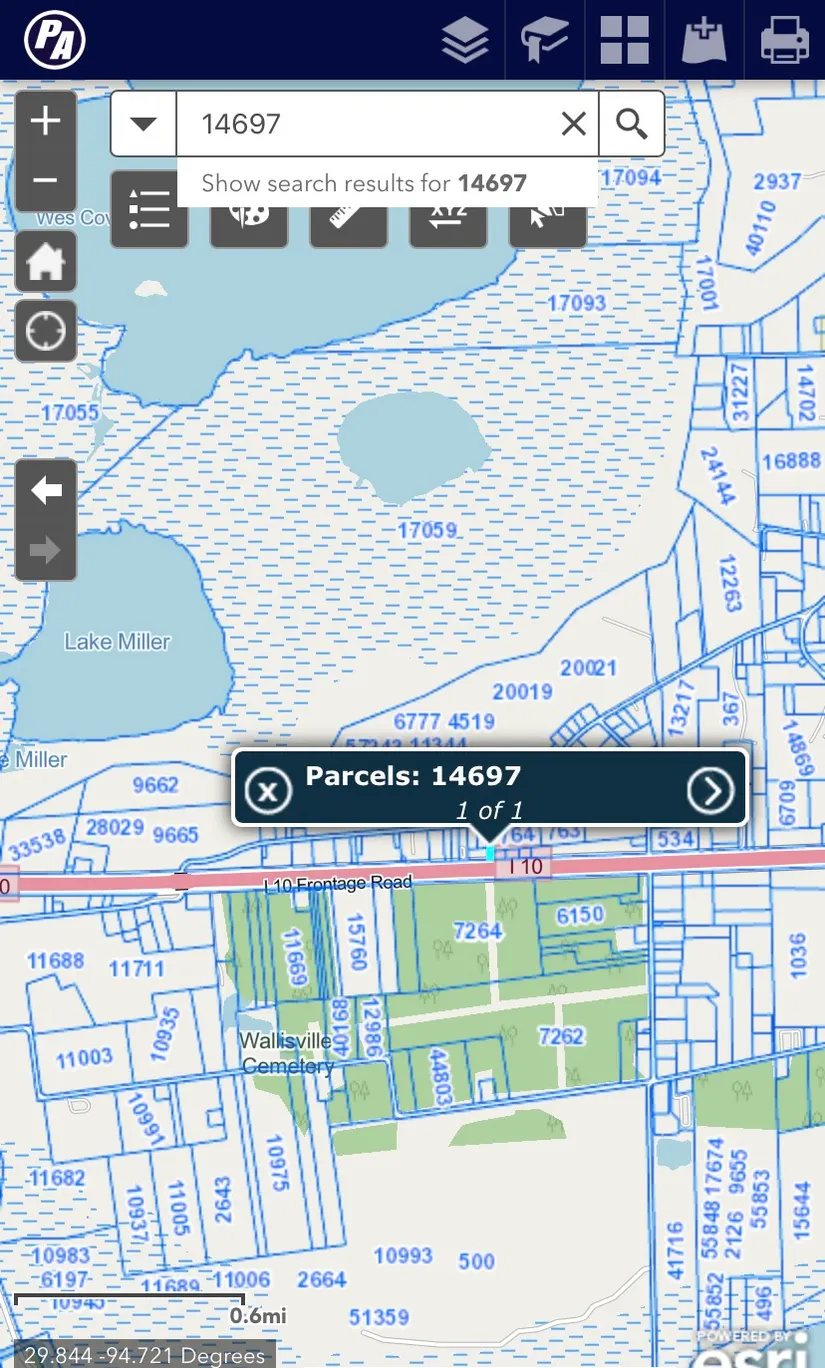Locate my current position on map

pos(45,331)
